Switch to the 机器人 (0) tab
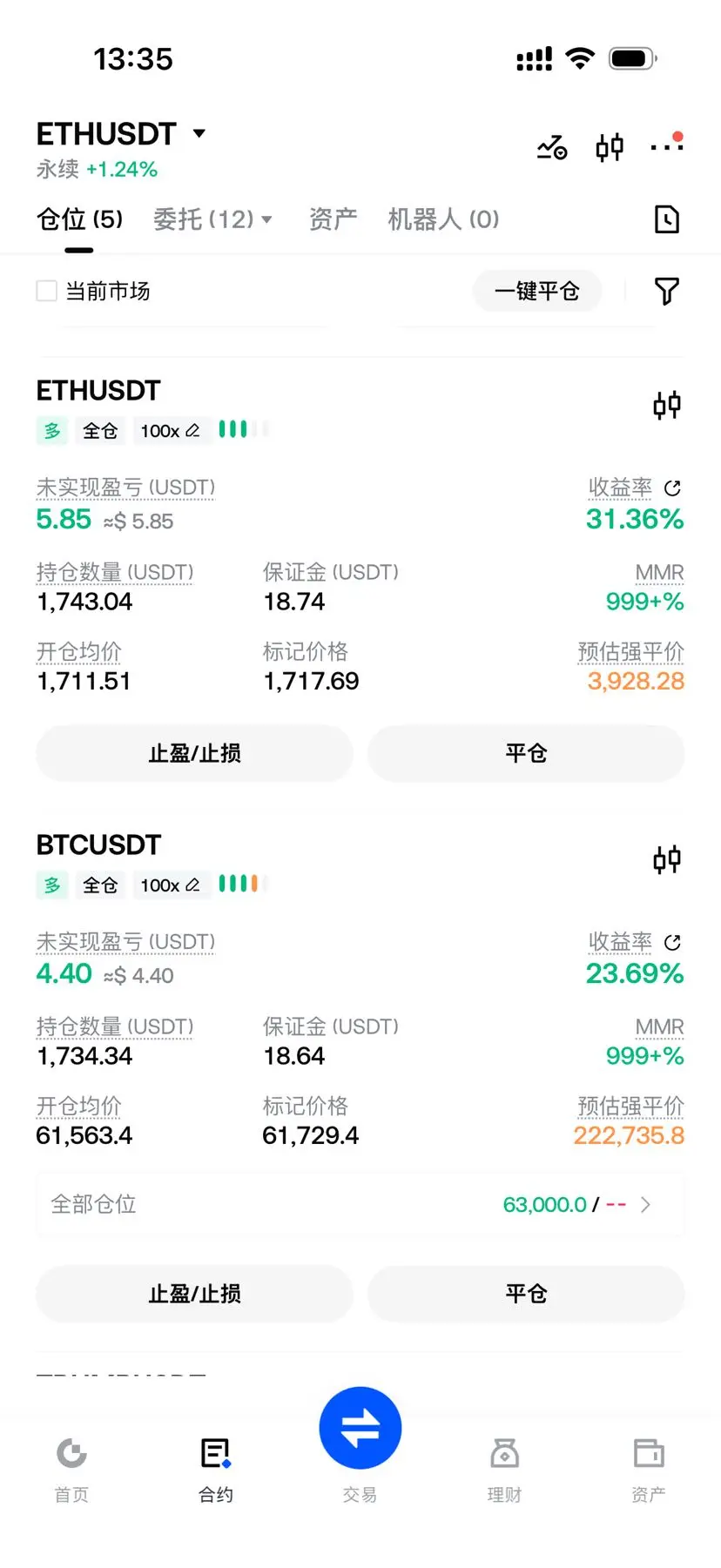This screenshot has width=721, height=1568. [443, 219]
